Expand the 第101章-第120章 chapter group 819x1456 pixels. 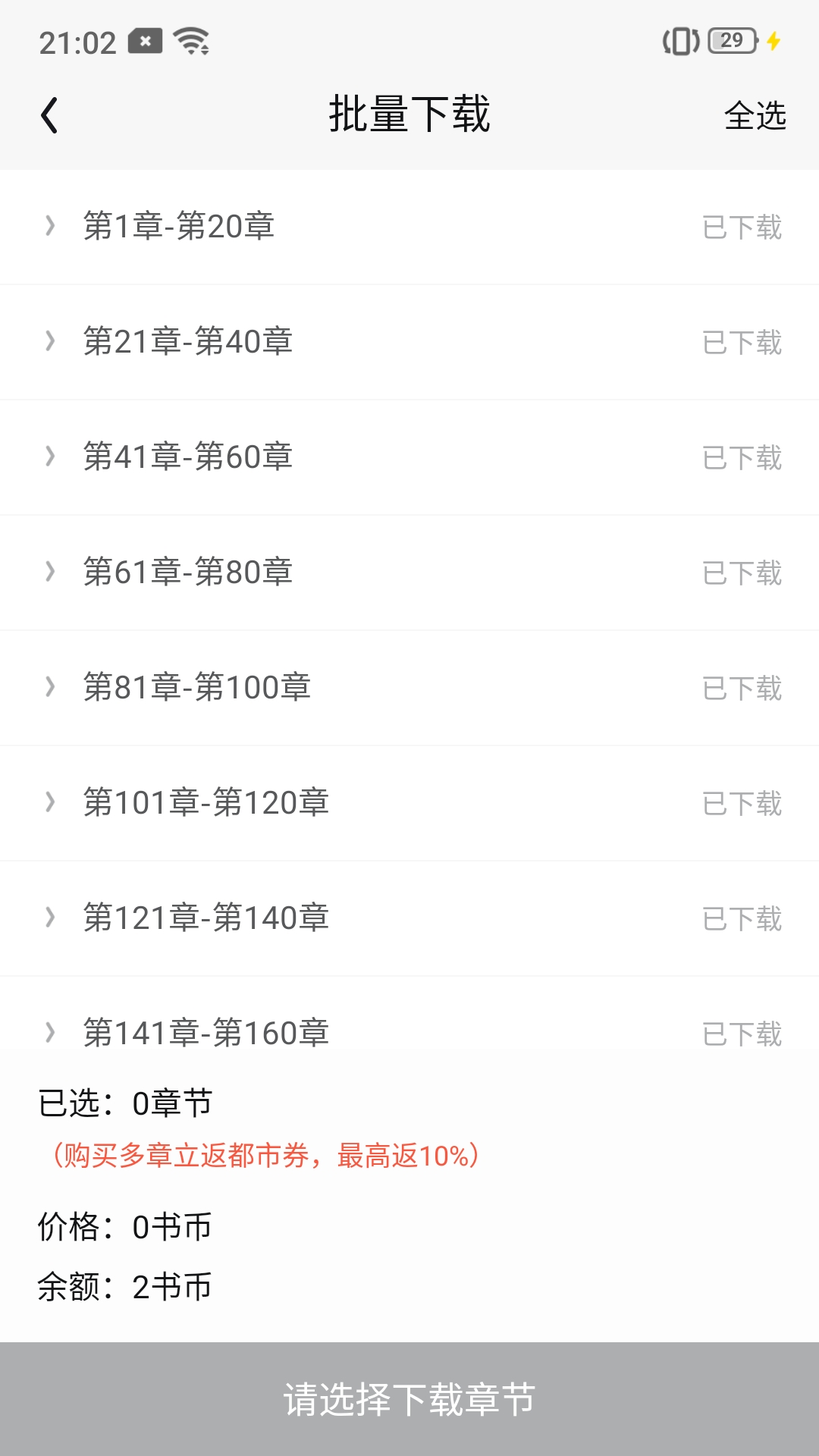click(409, 803)
